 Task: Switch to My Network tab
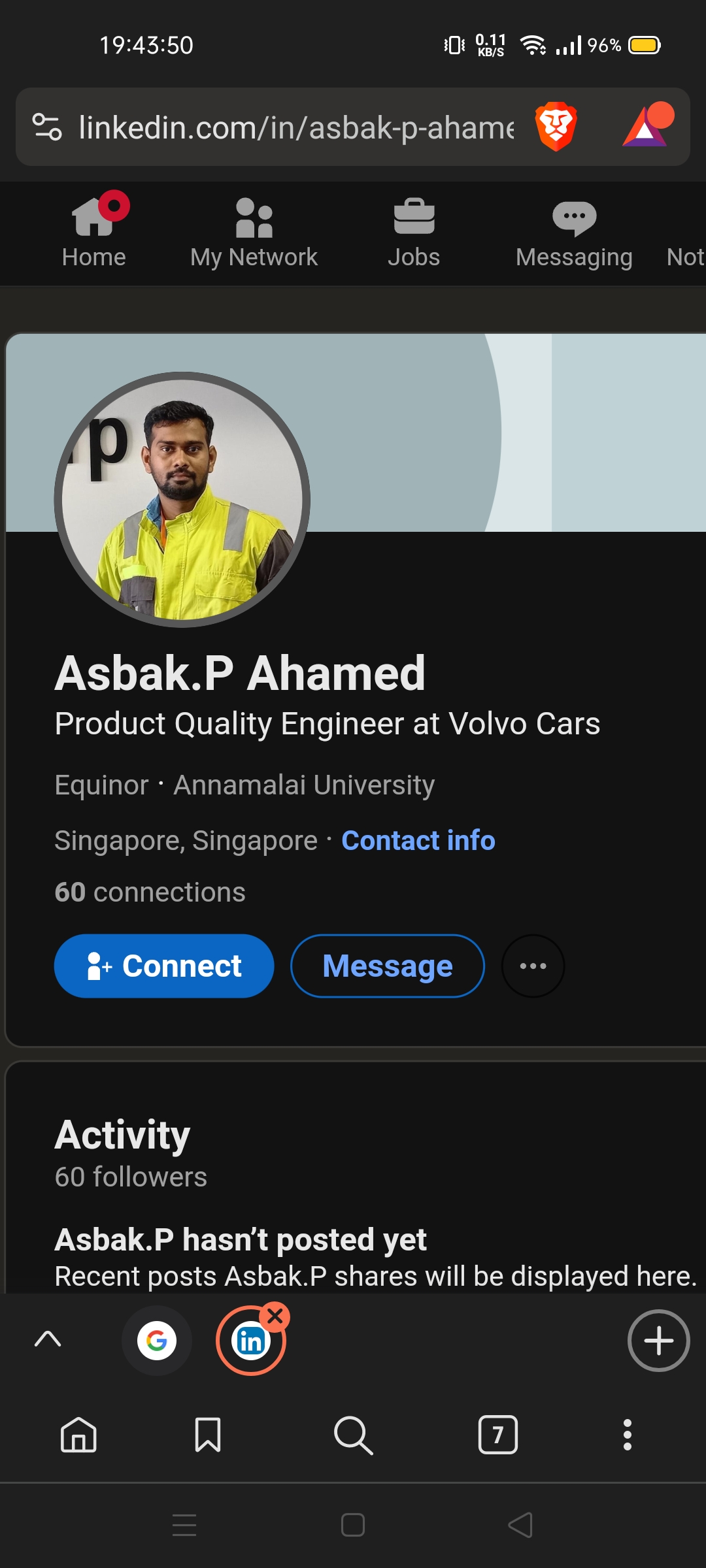point(254,233)
